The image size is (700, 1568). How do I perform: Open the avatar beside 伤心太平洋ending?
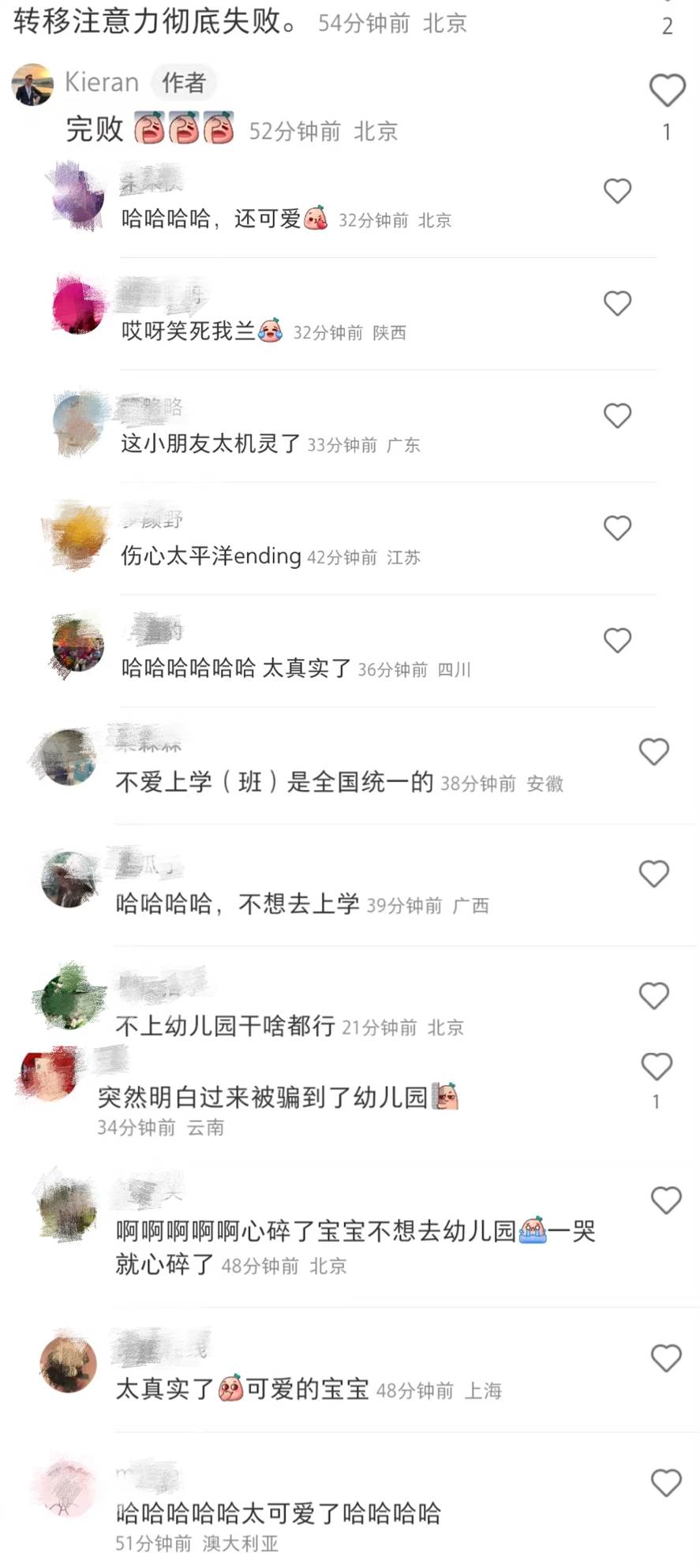[78, 536]
